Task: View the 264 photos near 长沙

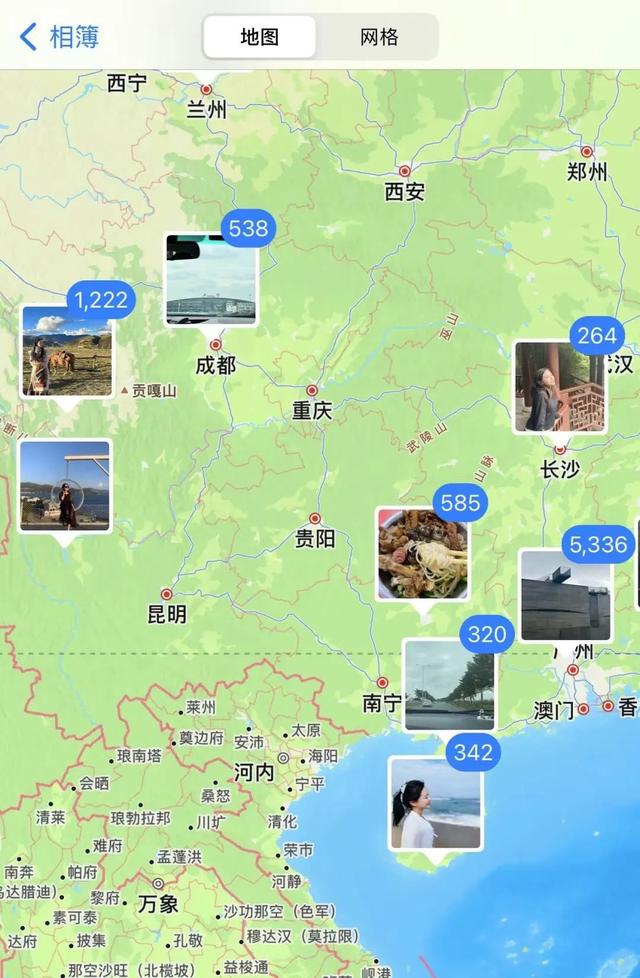Action: [560, 387]
